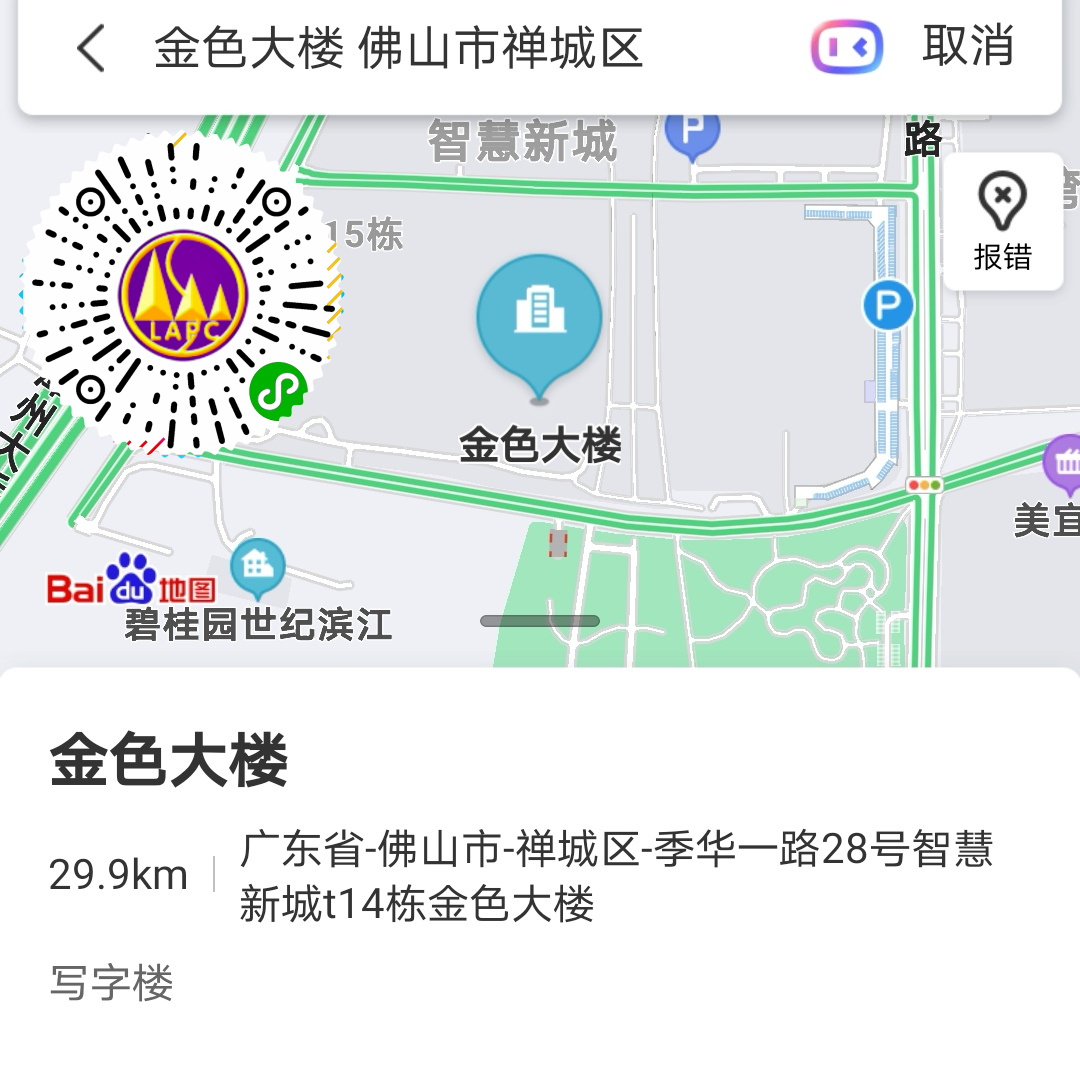Screen dimensions: 1080x1076
Task: Edit the search field text 金色大楼 佛山市禅城区
Action: [398, 48]
